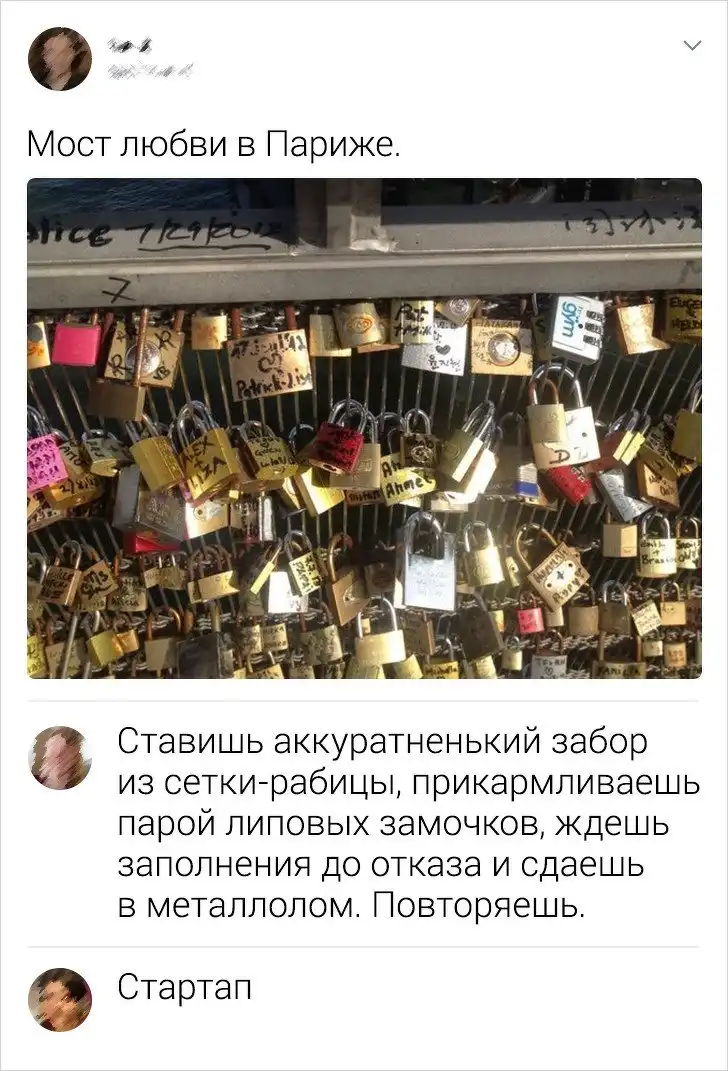Open the love locks bridge photo
This screenshot has height=1071, width=728.
(364, 428)
